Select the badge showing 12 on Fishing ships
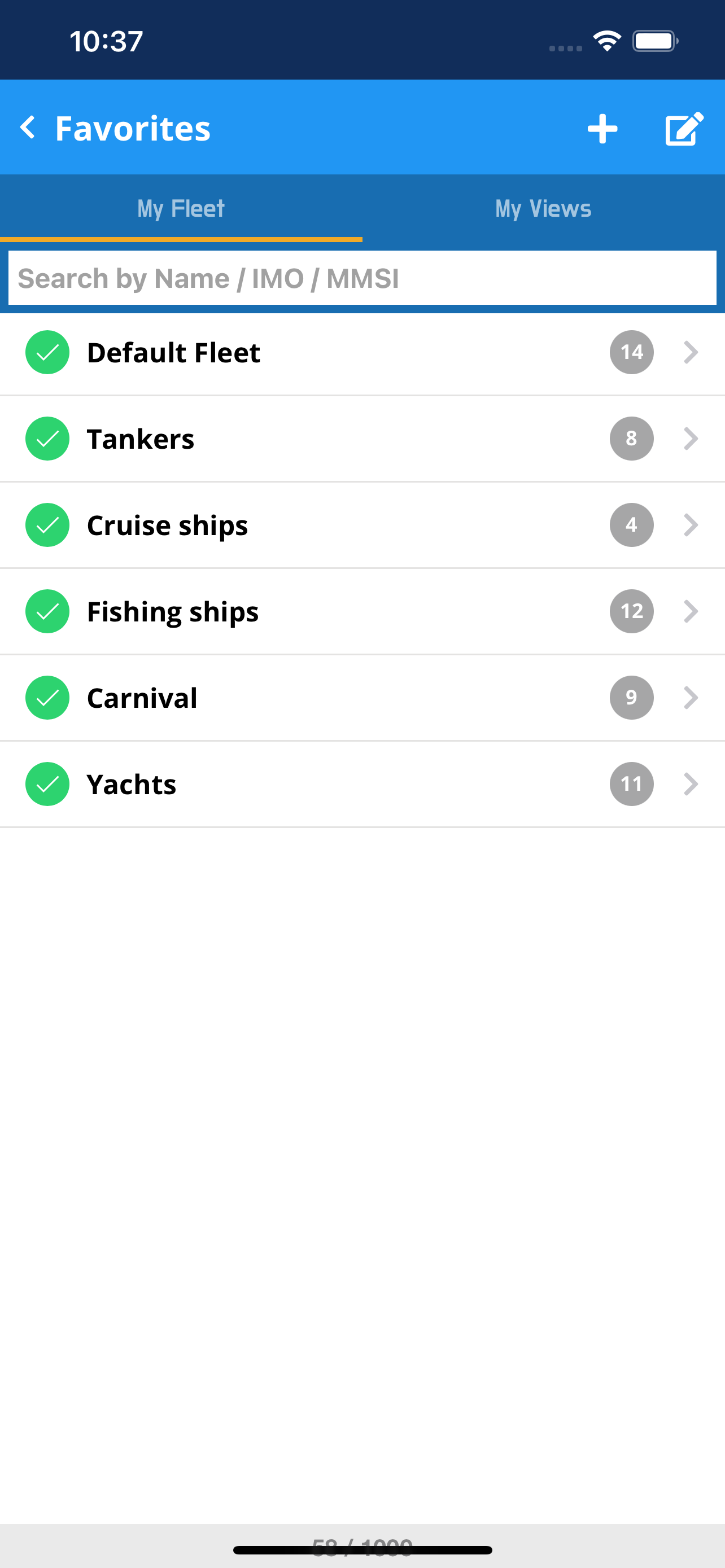Viewport: 725px width, 1568px height. pyautogui.click(x=631, y=611)
